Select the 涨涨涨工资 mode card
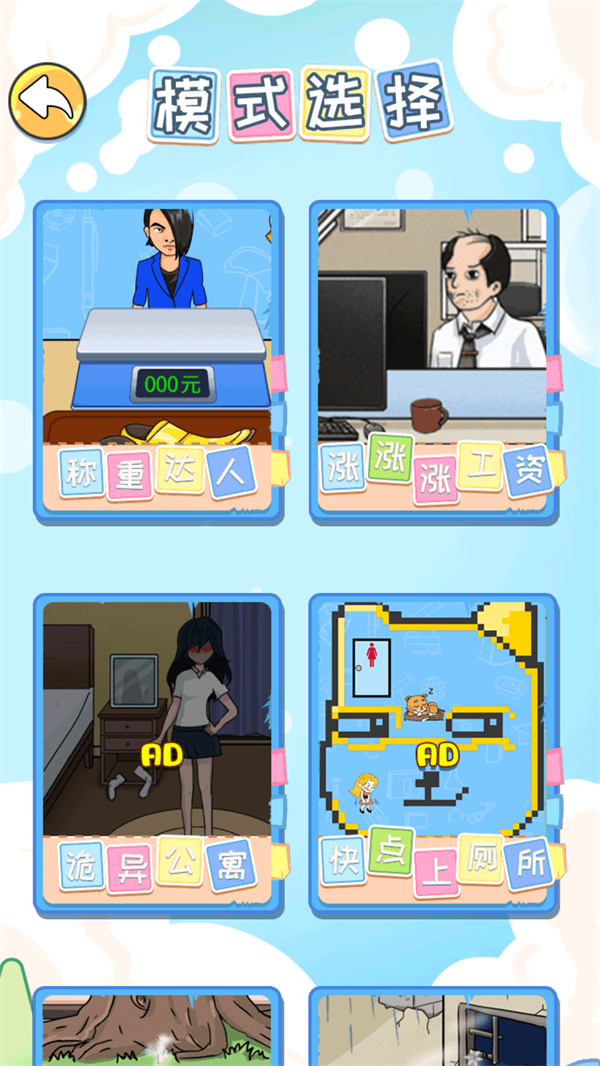This screenshot has width=600, height=1066. (433, 360)
